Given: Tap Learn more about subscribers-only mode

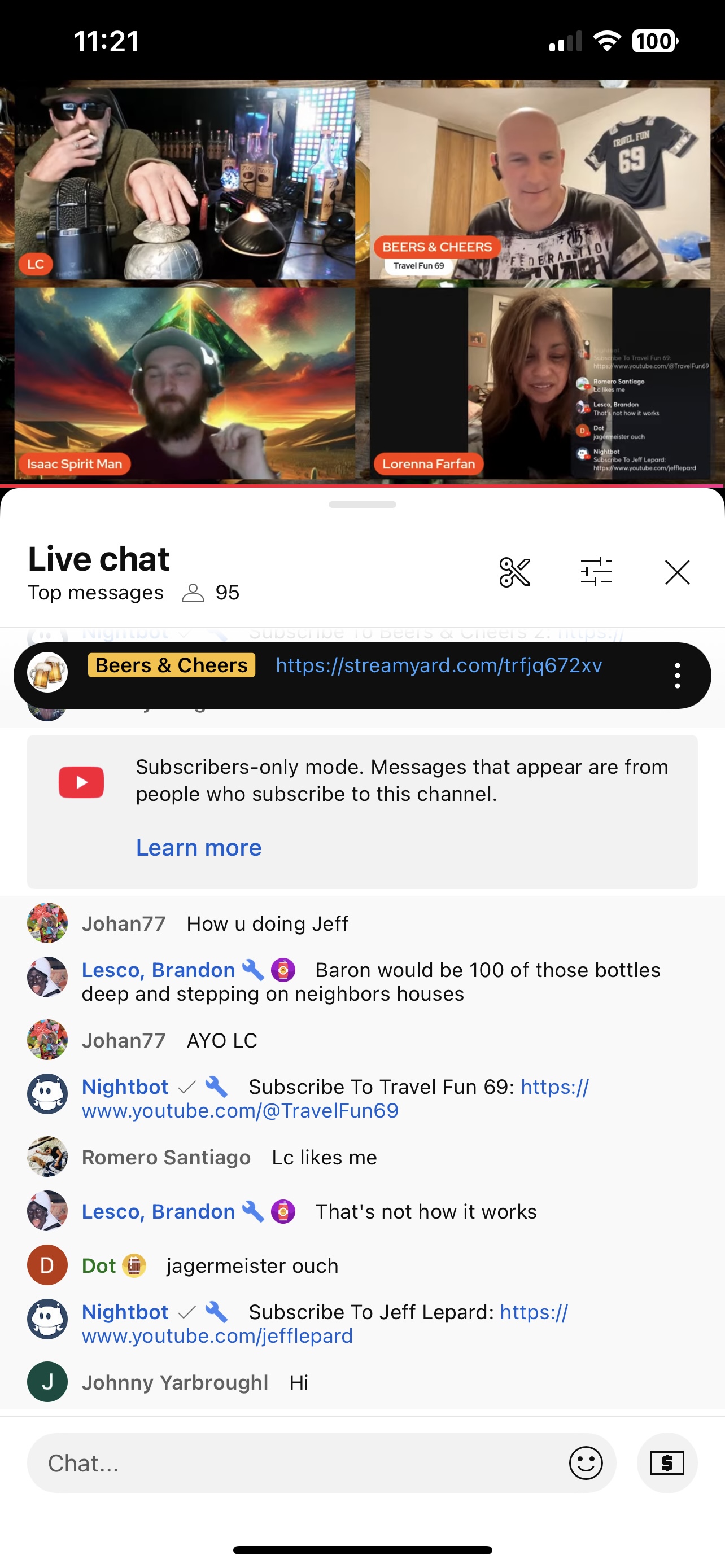Looking at the screenshot, I should point(198,847).
